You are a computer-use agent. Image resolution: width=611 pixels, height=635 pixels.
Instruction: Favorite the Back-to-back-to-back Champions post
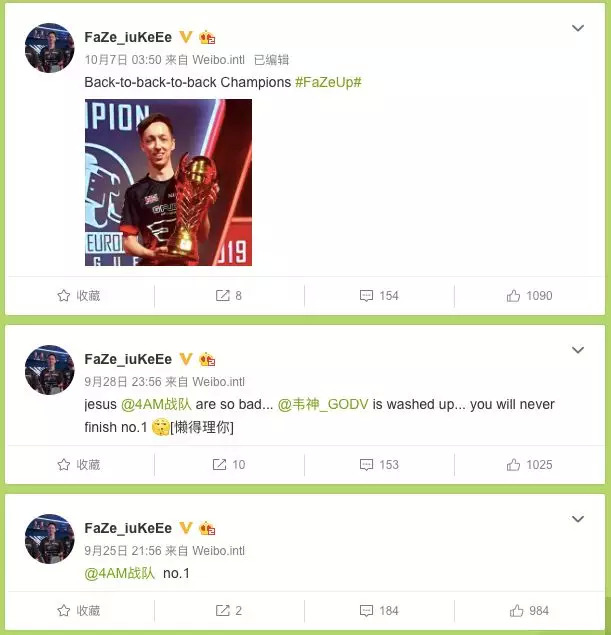(x=79, y=296)
